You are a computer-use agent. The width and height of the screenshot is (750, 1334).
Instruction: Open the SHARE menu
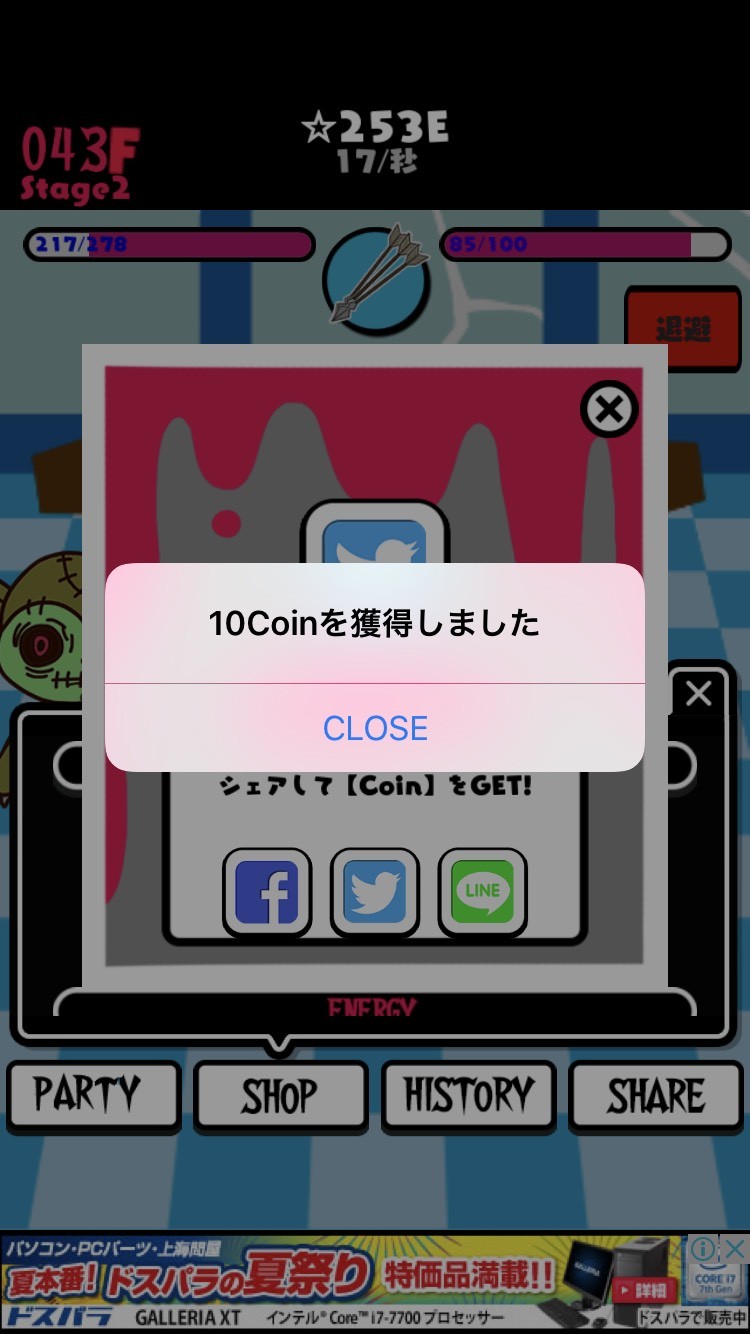pyautogui.click(x=656, y=1096)
